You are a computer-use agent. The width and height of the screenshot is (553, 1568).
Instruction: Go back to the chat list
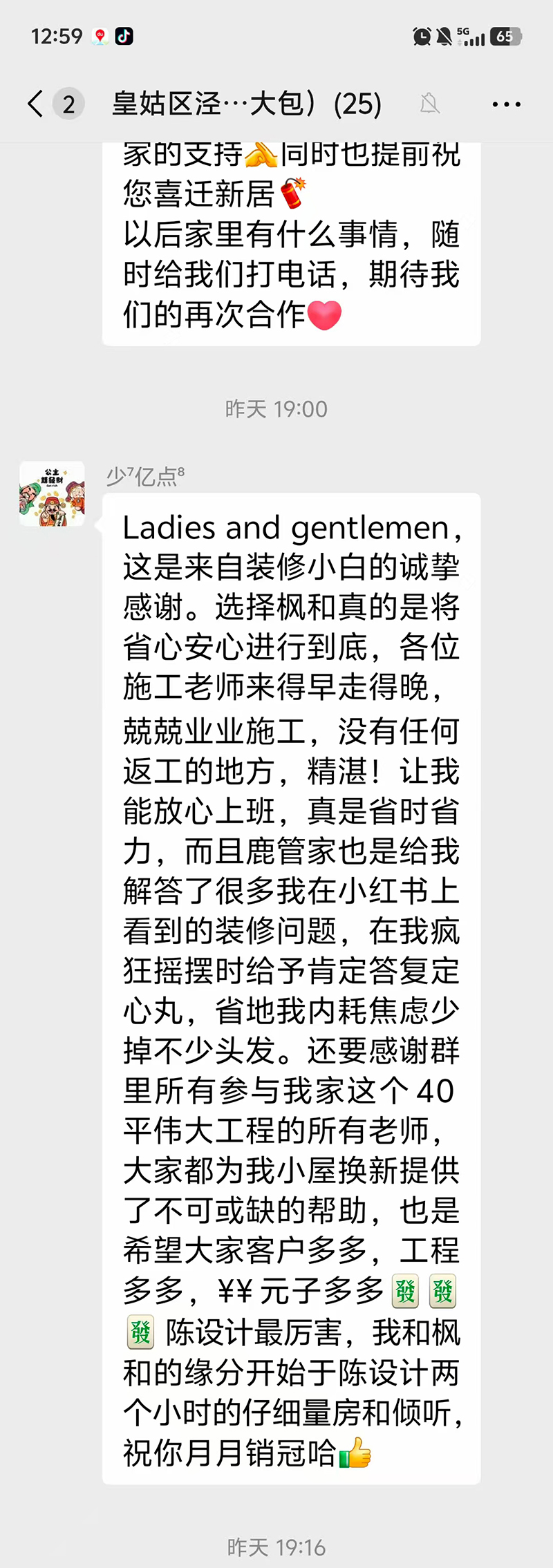pos(36,104)
